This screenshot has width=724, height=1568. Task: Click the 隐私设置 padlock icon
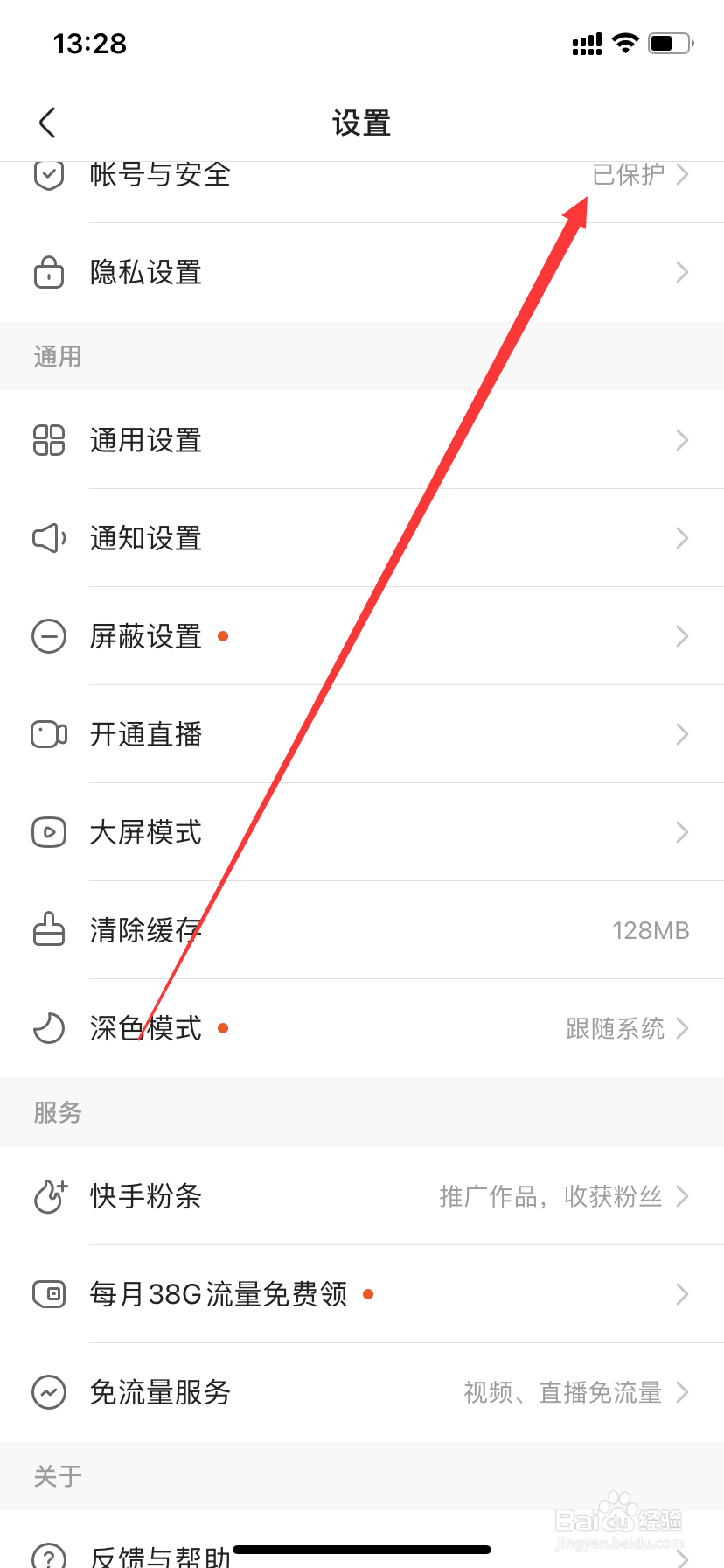tap(50, 272)
